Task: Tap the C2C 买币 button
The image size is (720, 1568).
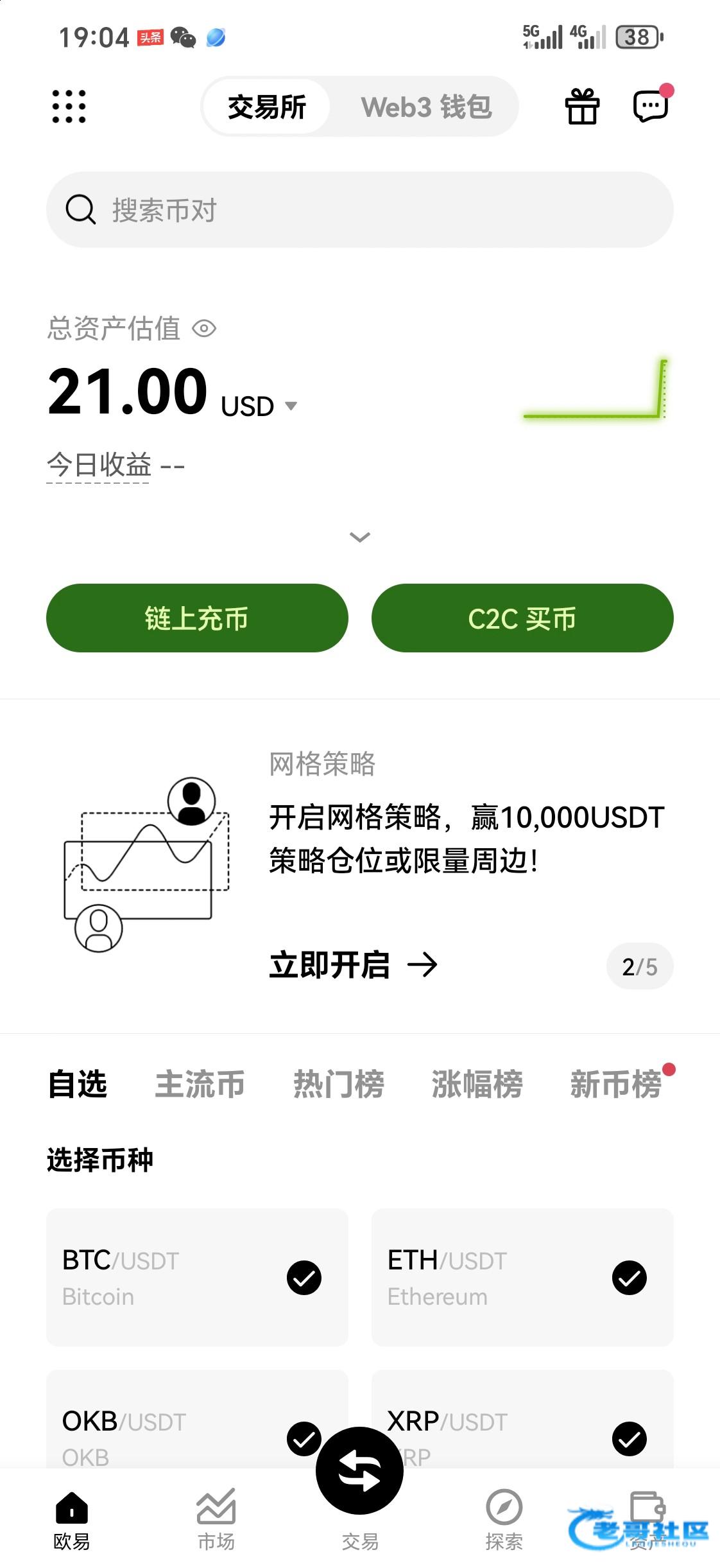Action: 522,618
